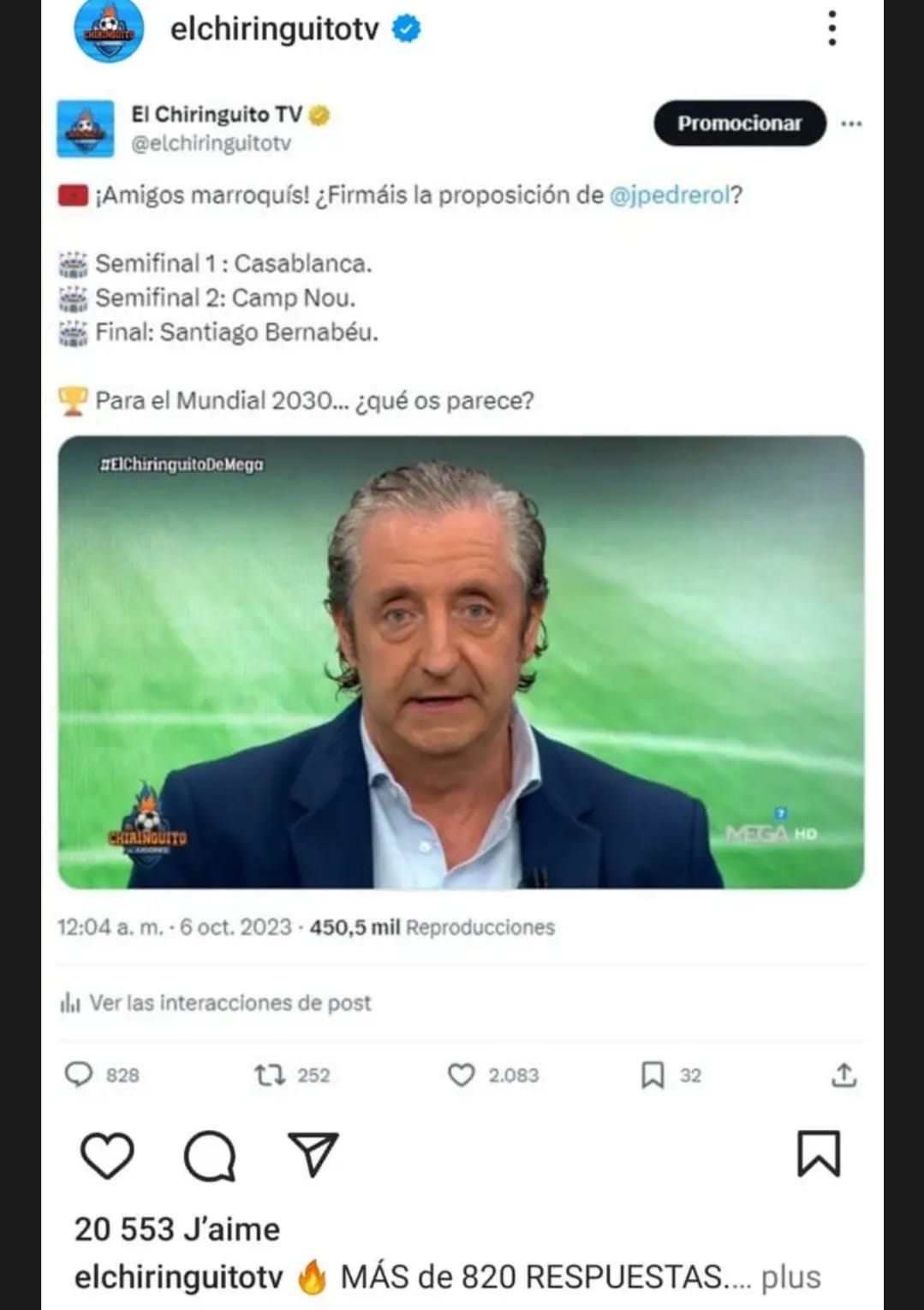Save the post with bookmark icon
The height and width of the screenshot is (1310, 924).
pos(819,1153)
